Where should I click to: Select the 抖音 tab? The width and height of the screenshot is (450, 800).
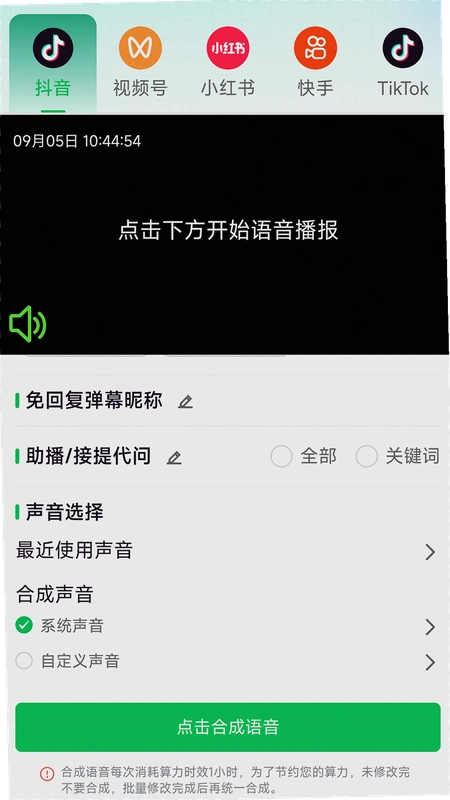click(53, 63)
